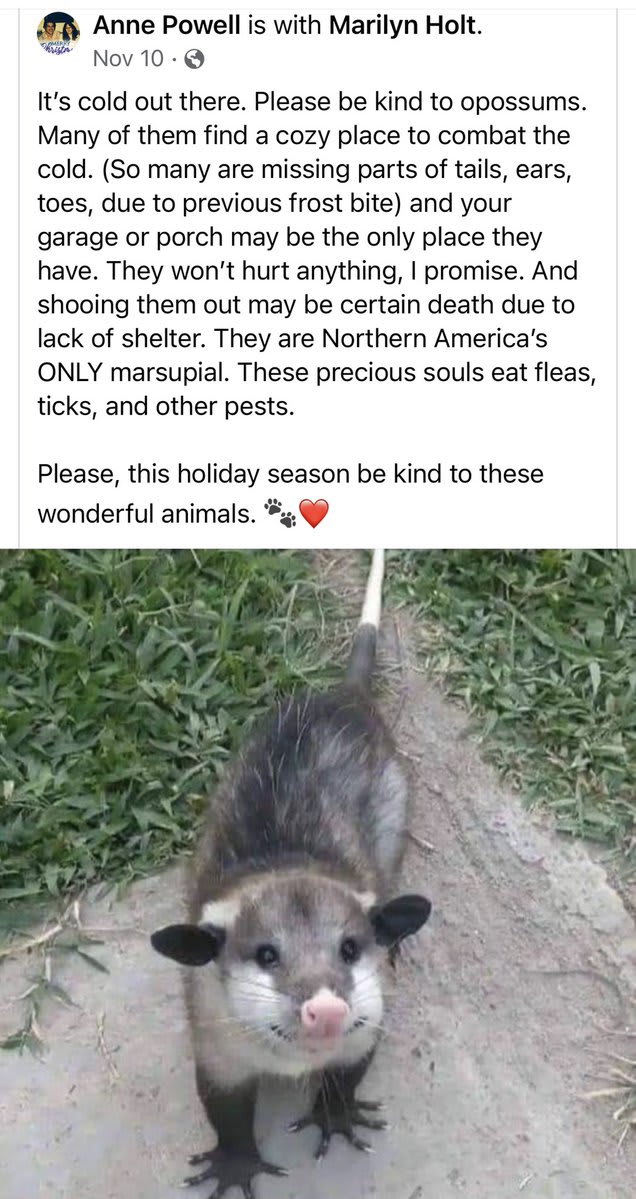Open Anne Powell's profile name link
This screenshot has width=636, height=1199.
(166, 27)
